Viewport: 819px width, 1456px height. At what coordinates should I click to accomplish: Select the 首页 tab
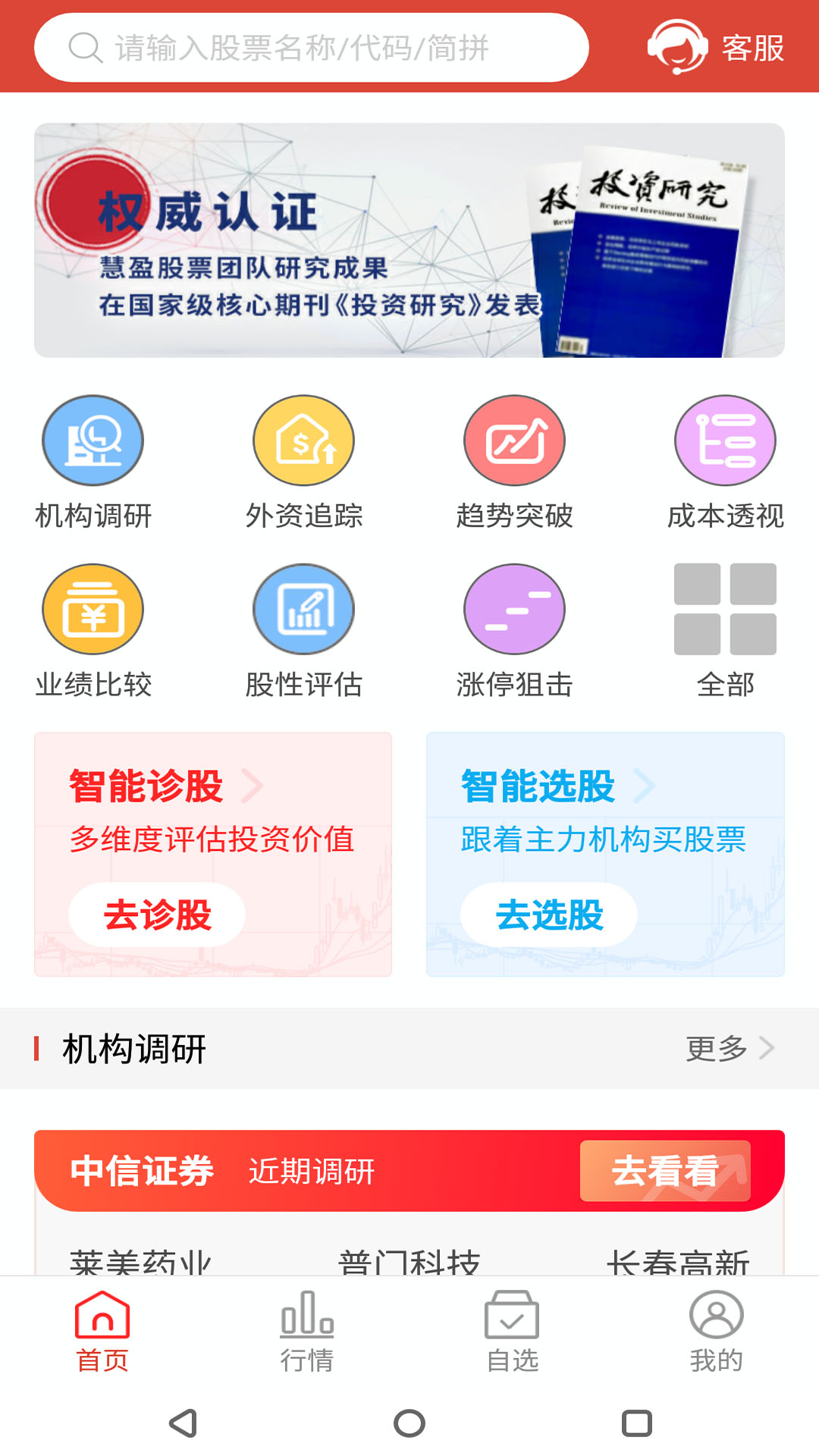(x=102, y=1332)
